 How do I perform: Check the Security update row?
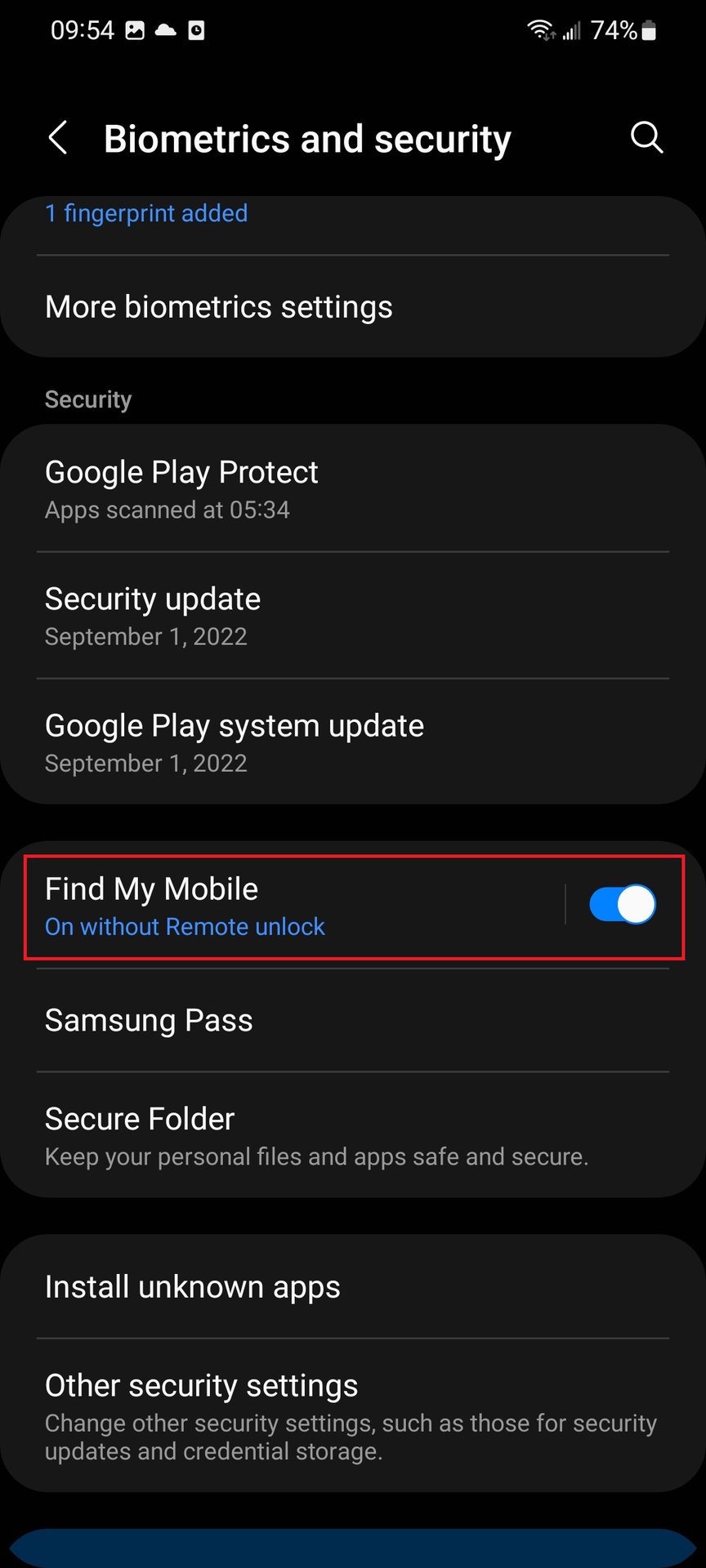[x=353, y=616]
